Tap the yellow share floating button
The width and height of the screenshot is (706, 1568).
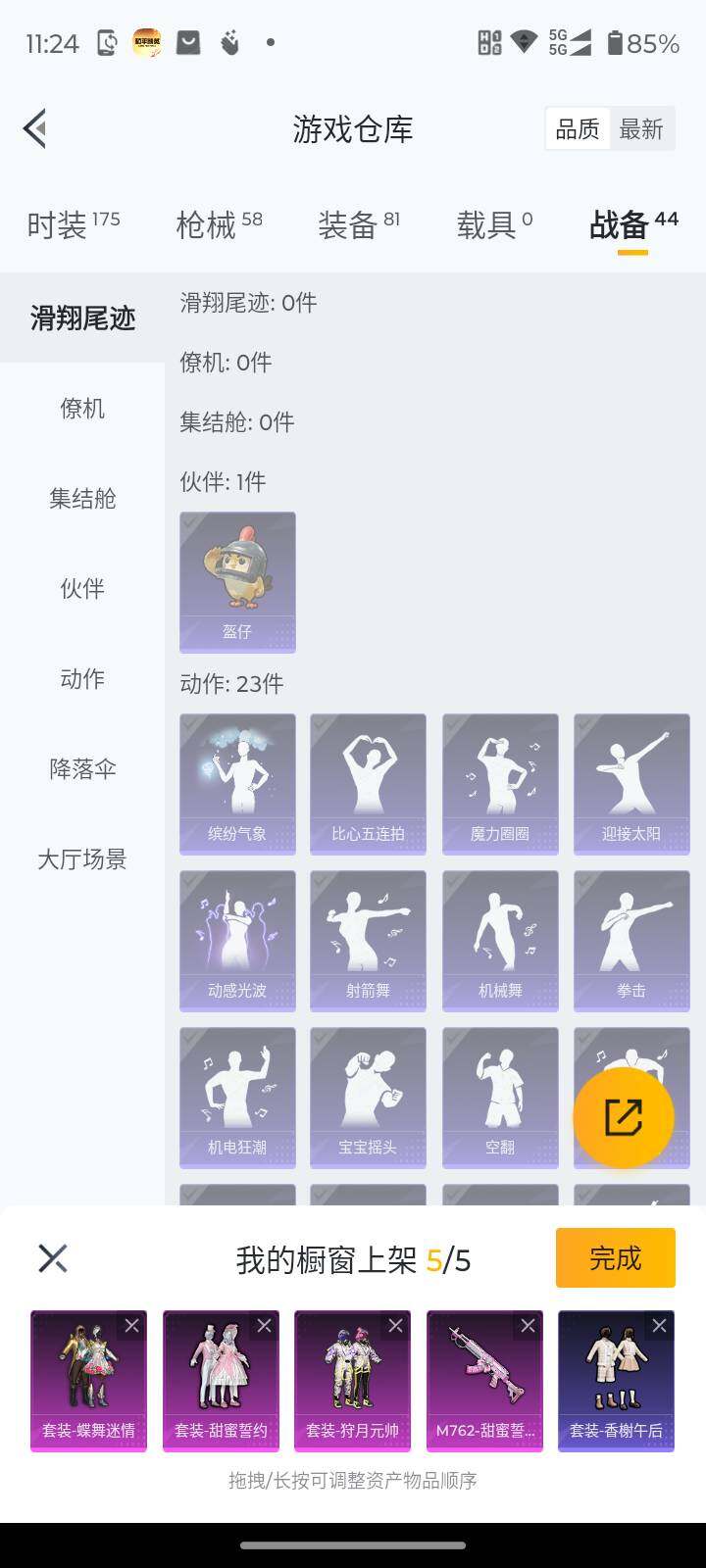pyautogui.click(x=625, y=1115)
